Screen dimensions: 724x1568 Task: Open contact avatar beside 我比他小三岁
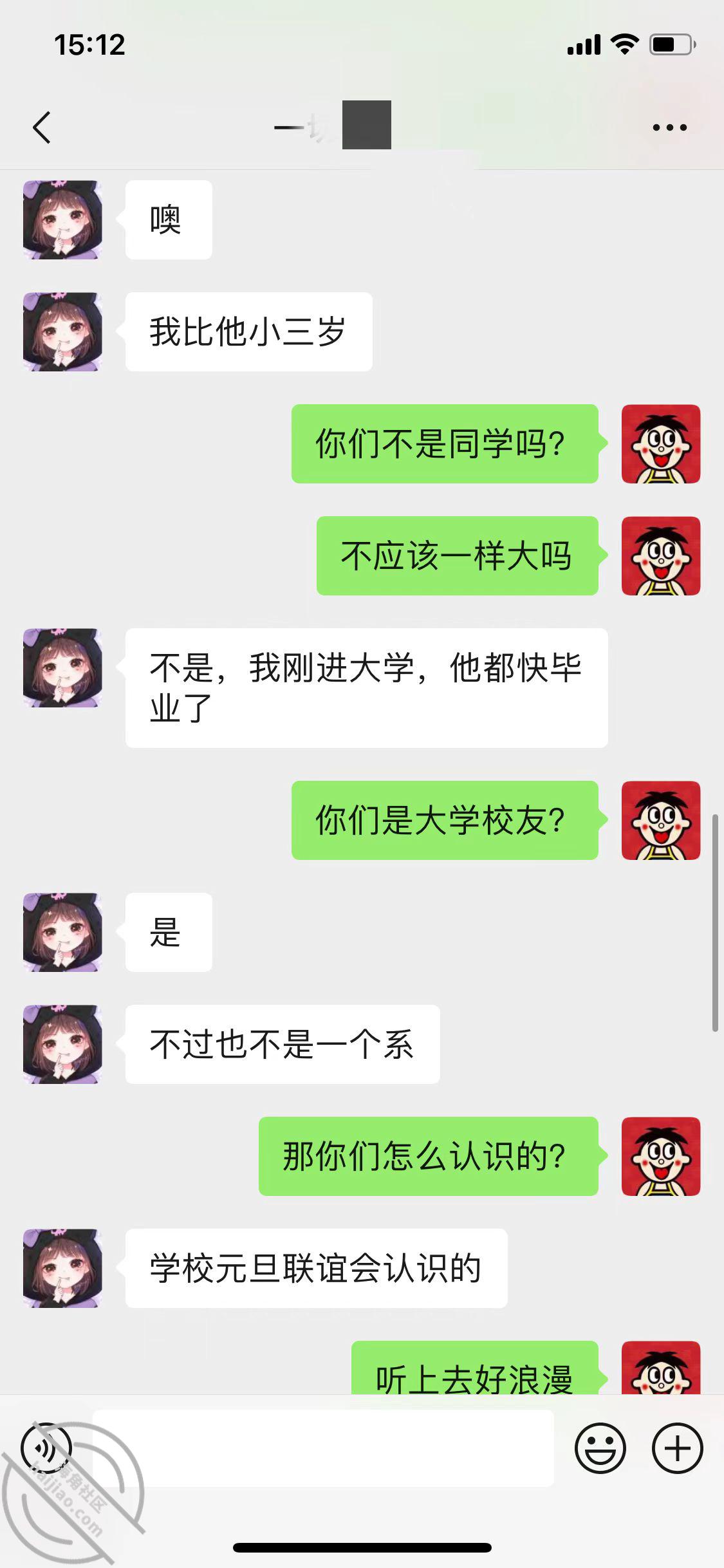tap(62, 332)
